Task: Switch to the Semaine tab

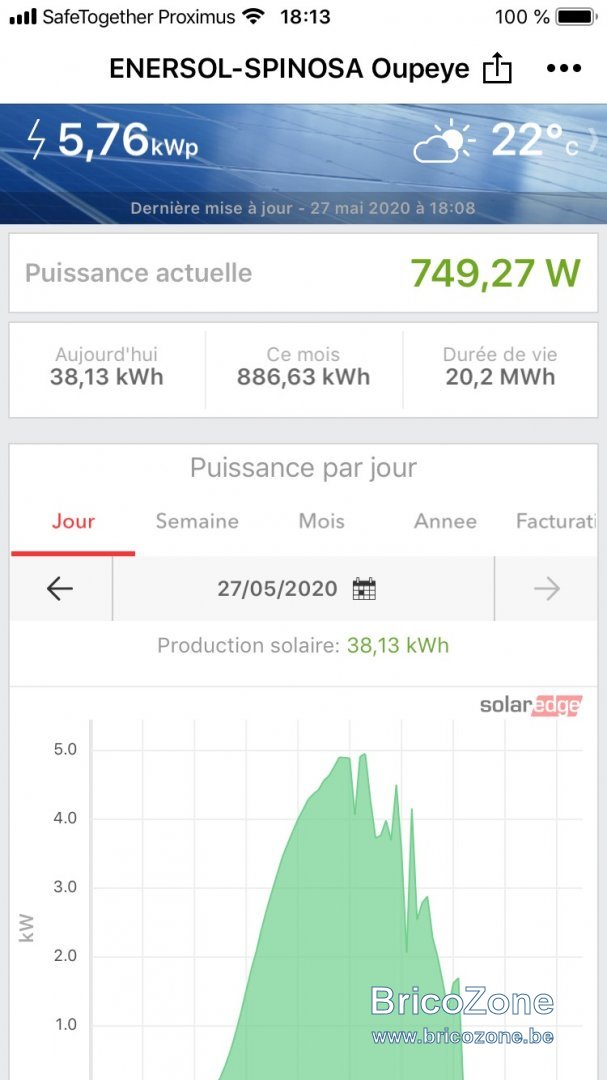Action: 197,521
